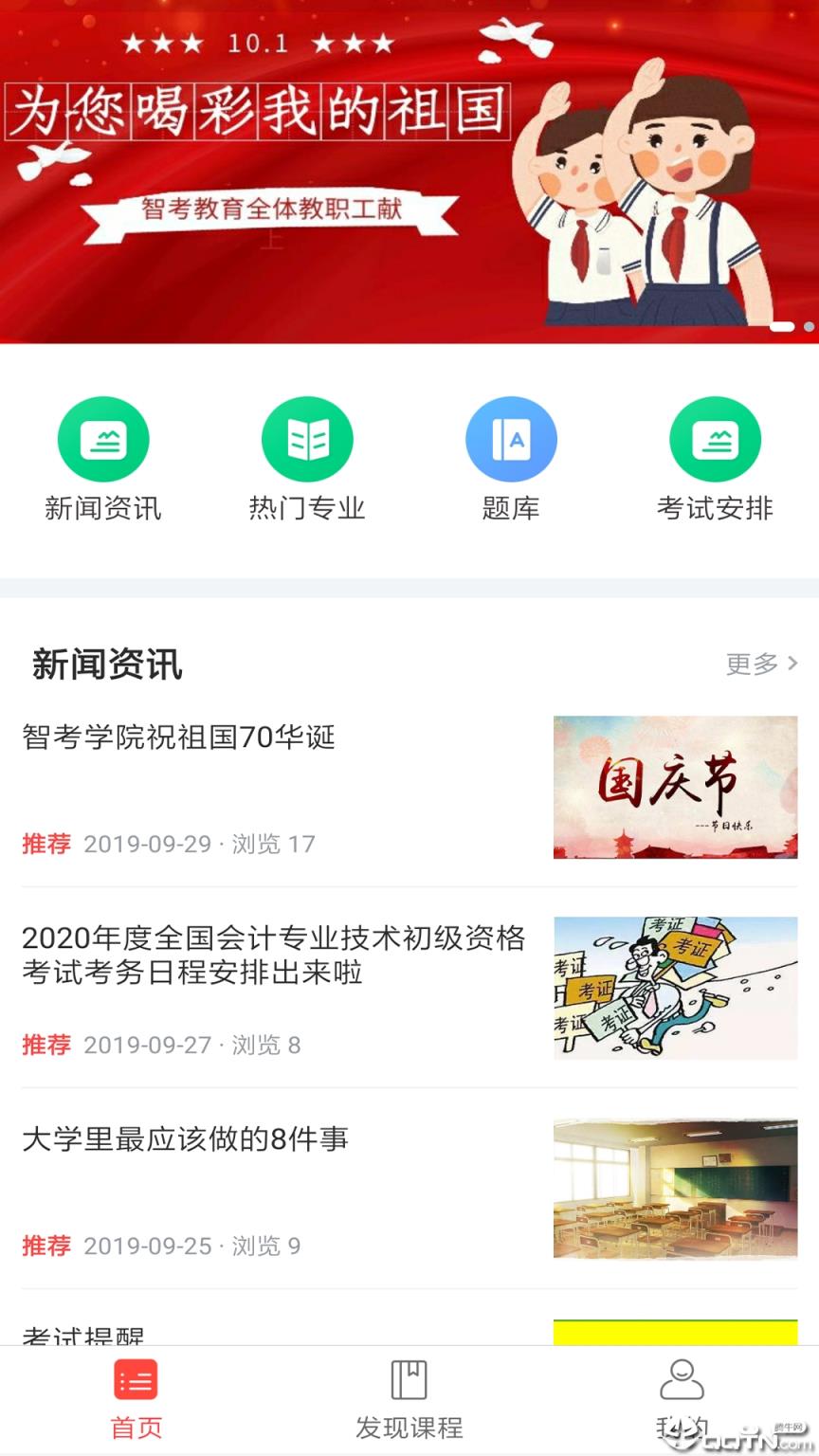819x1456 pixels.
Task: Tap the 我的 profile icon
Action: (681, 1379)
